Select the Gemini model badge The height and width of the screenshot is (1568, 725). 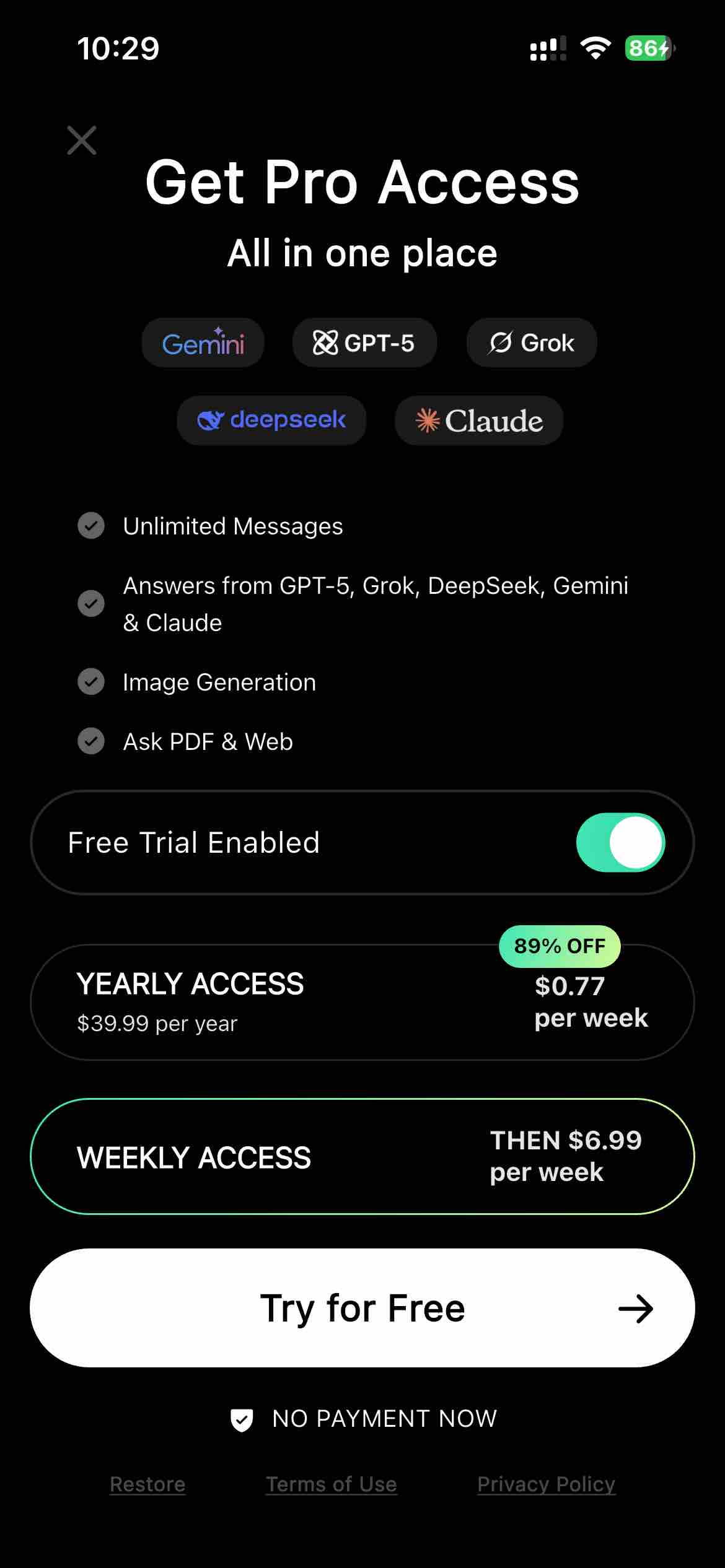(x=203, y=342)
